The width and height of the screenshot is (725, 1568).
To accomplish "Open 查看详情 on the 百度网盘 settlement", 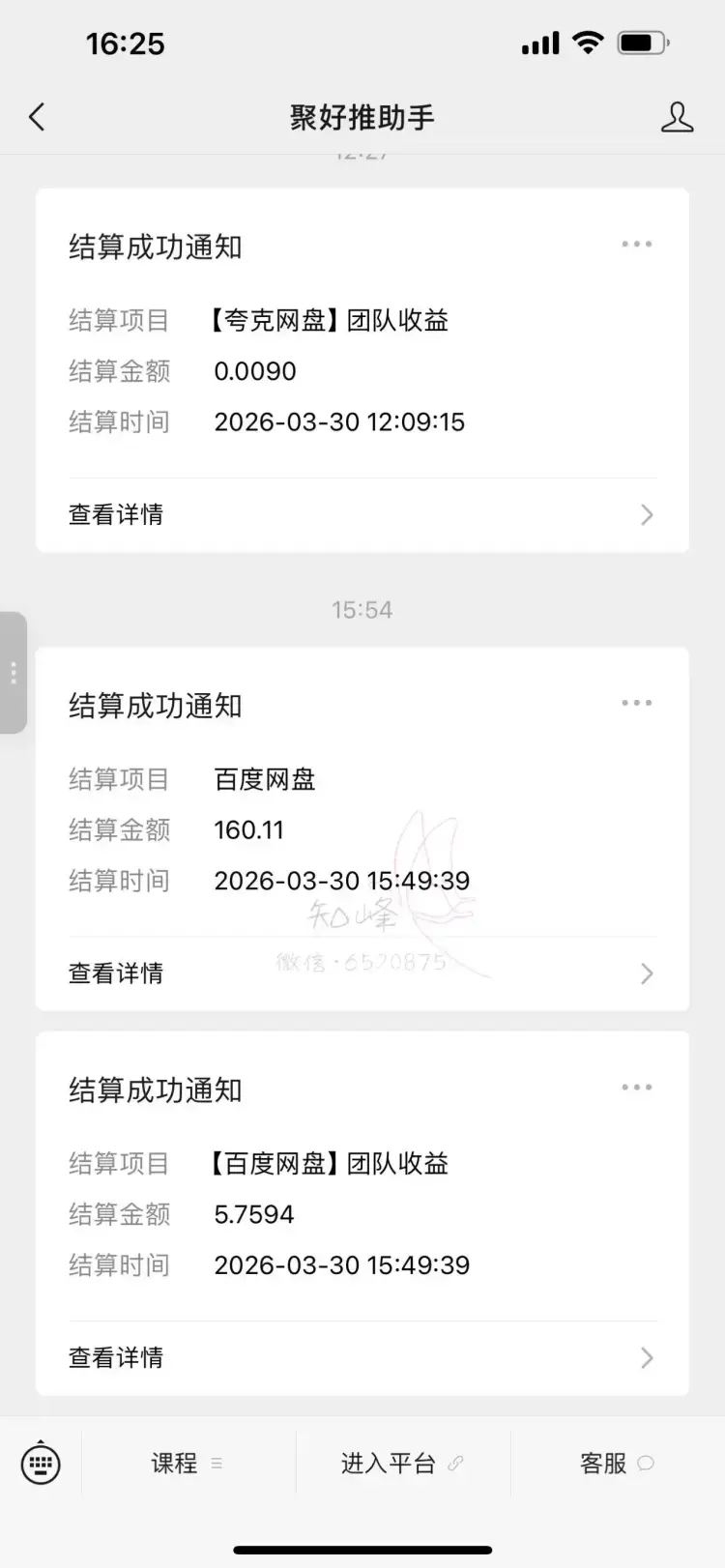I will pyautogui.click(x=116, y=973).
